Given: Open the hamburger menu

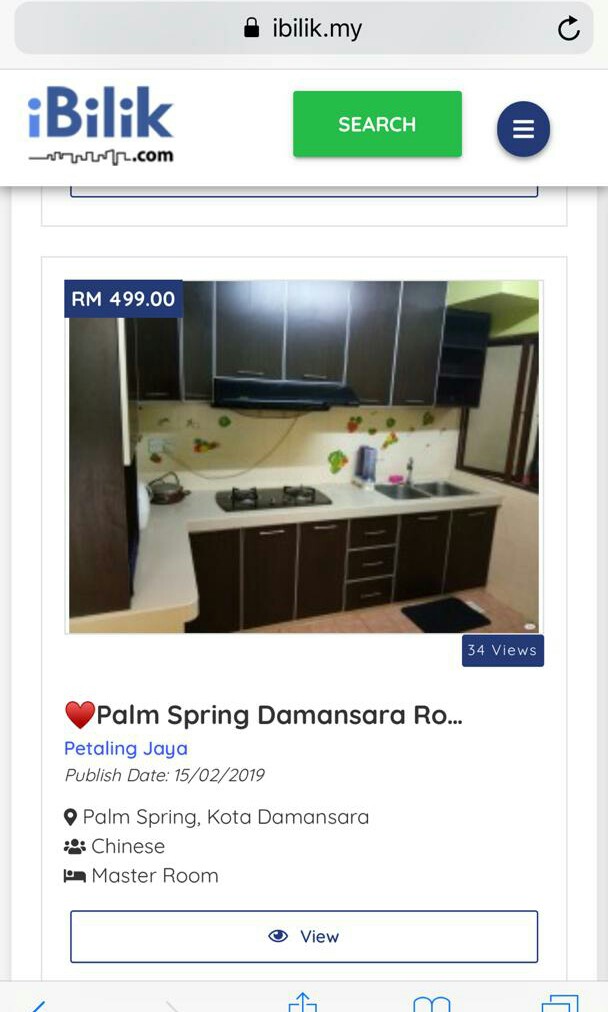Looking at the screenshot, I should point(523,129).
